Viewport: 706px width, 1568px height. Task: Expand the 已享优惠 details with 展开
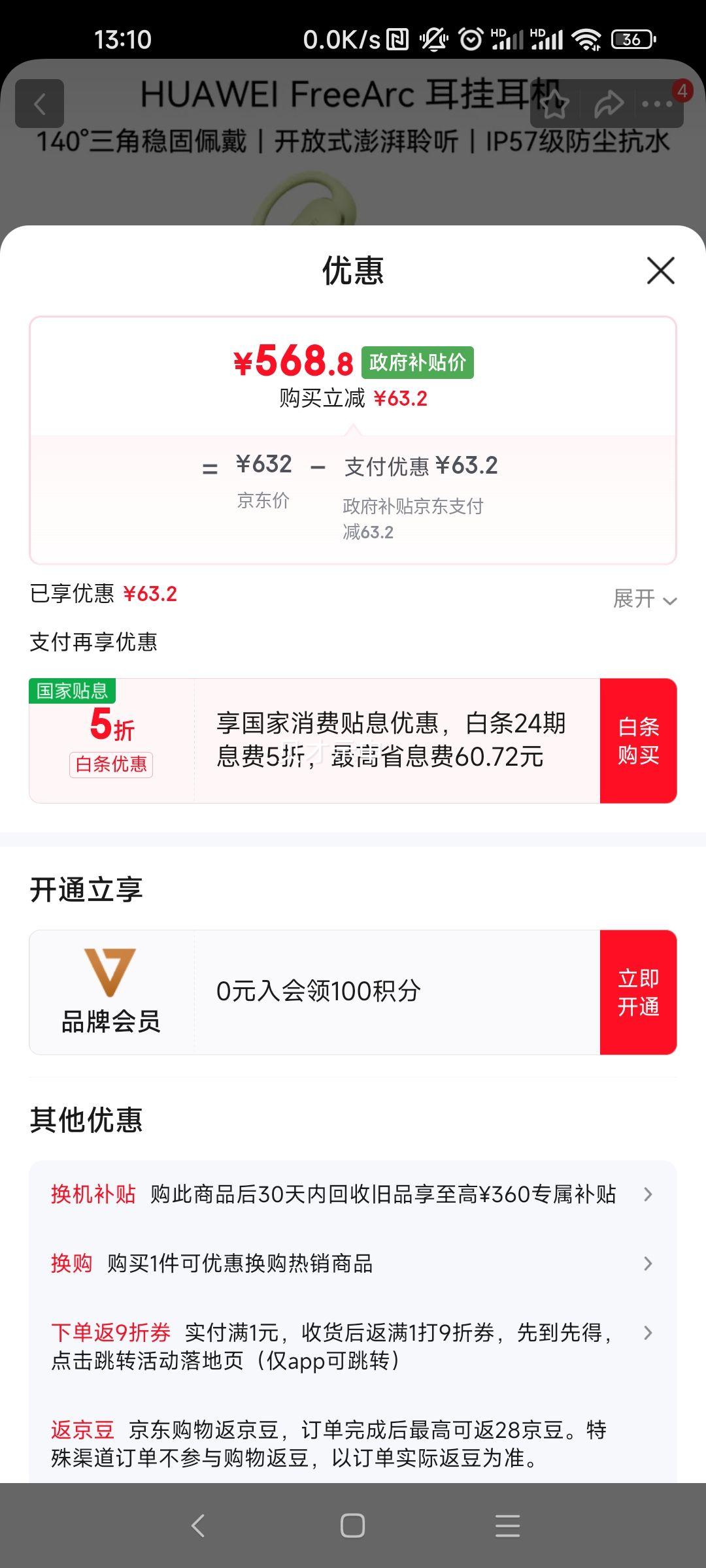coord(644,598)
